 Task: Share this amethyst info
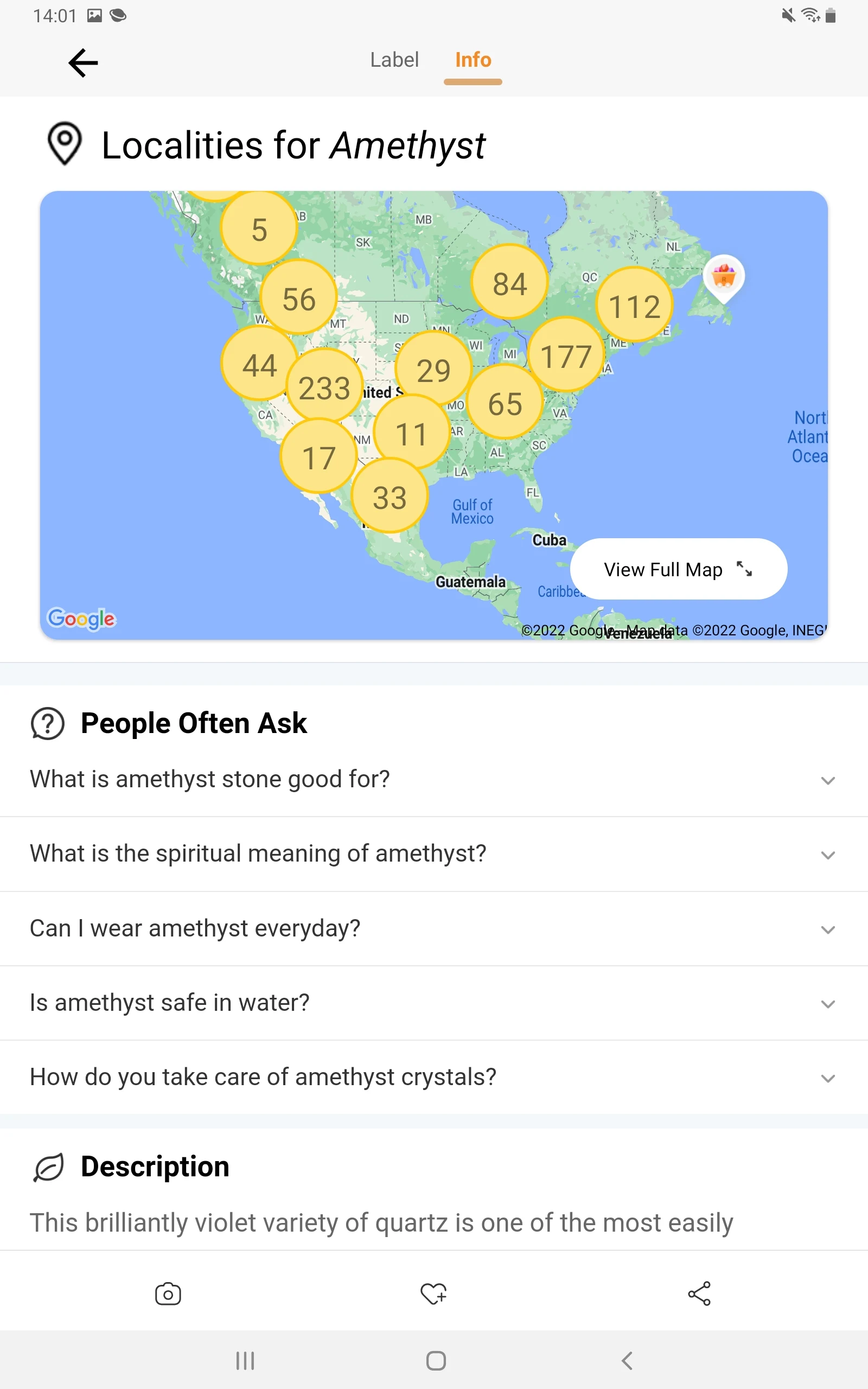[x=699, y=1294]
